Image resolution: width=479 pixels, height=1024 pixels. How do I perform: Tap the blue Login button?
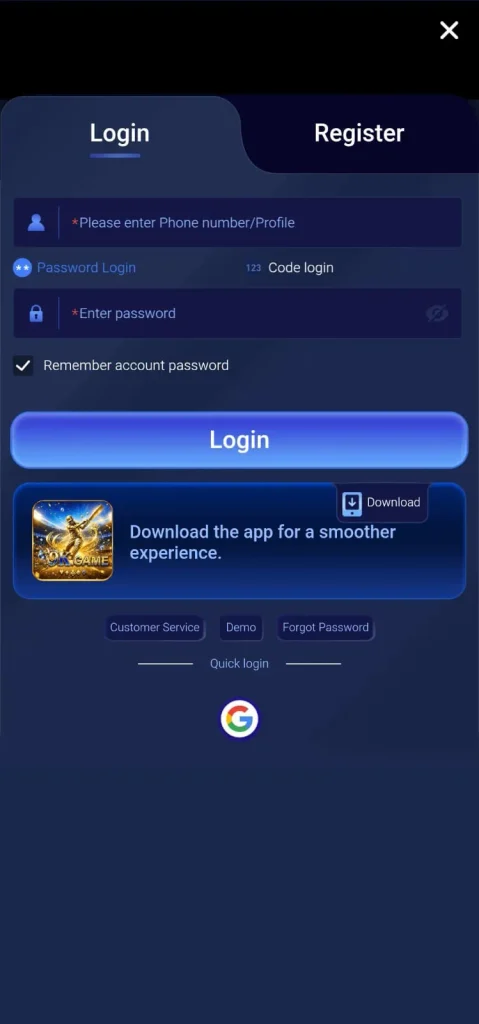(239, 440)
